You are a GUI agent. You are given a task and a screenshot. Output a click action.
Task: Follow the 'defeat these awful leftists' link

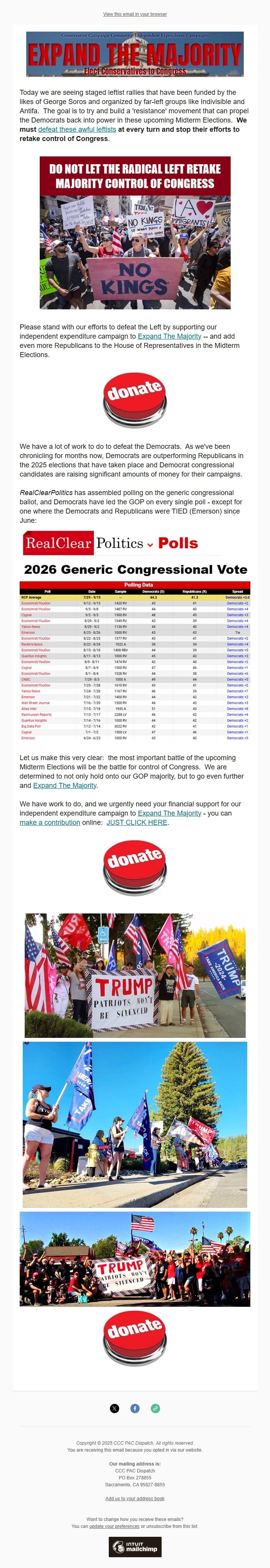[77, 129]
